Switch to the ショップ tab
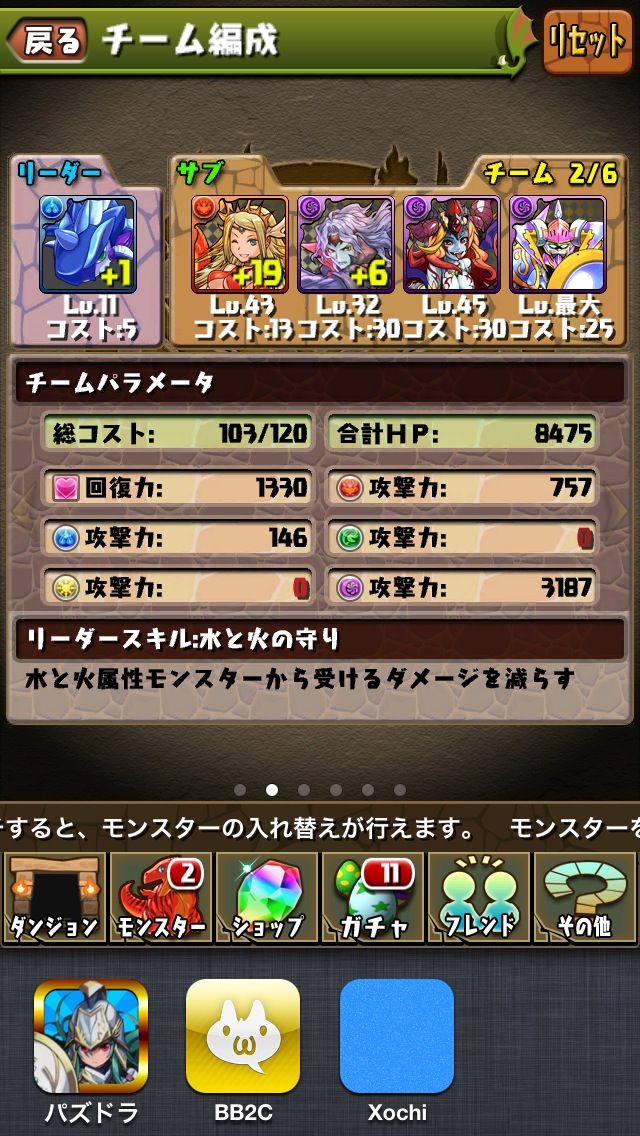The height and width of the screenshot is (1136, 640). [x=267, y=897]
